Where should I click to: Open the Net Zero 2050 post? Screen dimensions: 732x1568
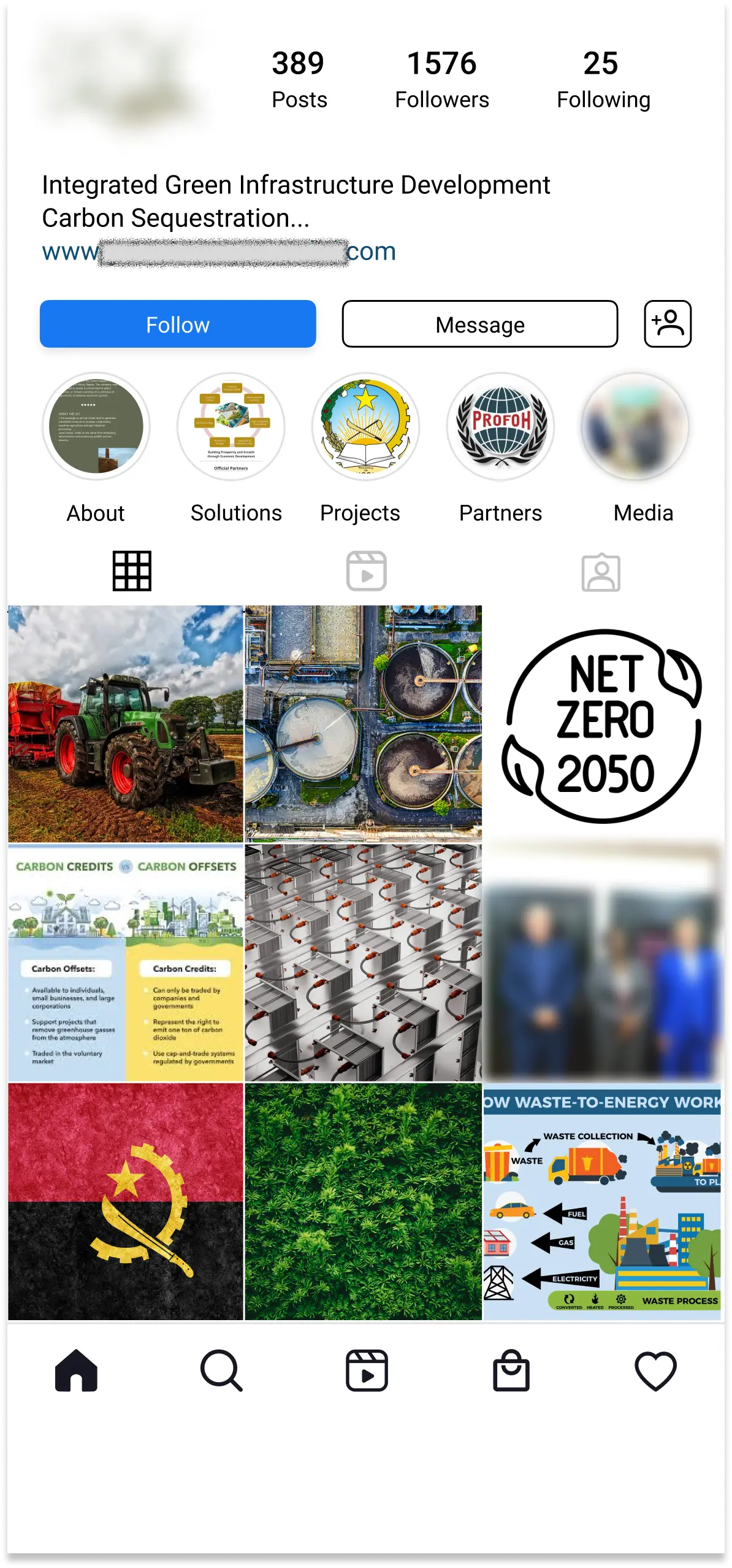603,724
